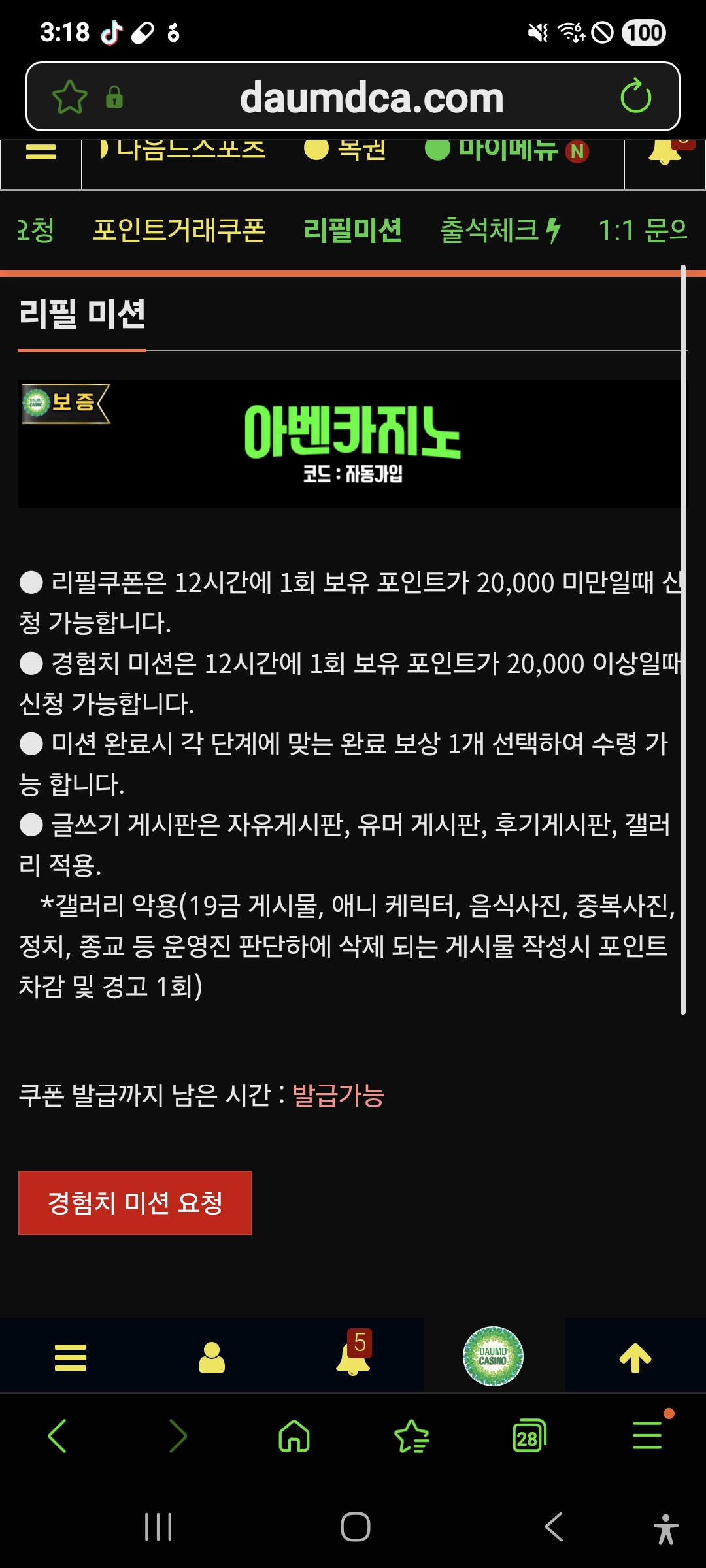Open the notification bell with badge 5

(353, 1355)
